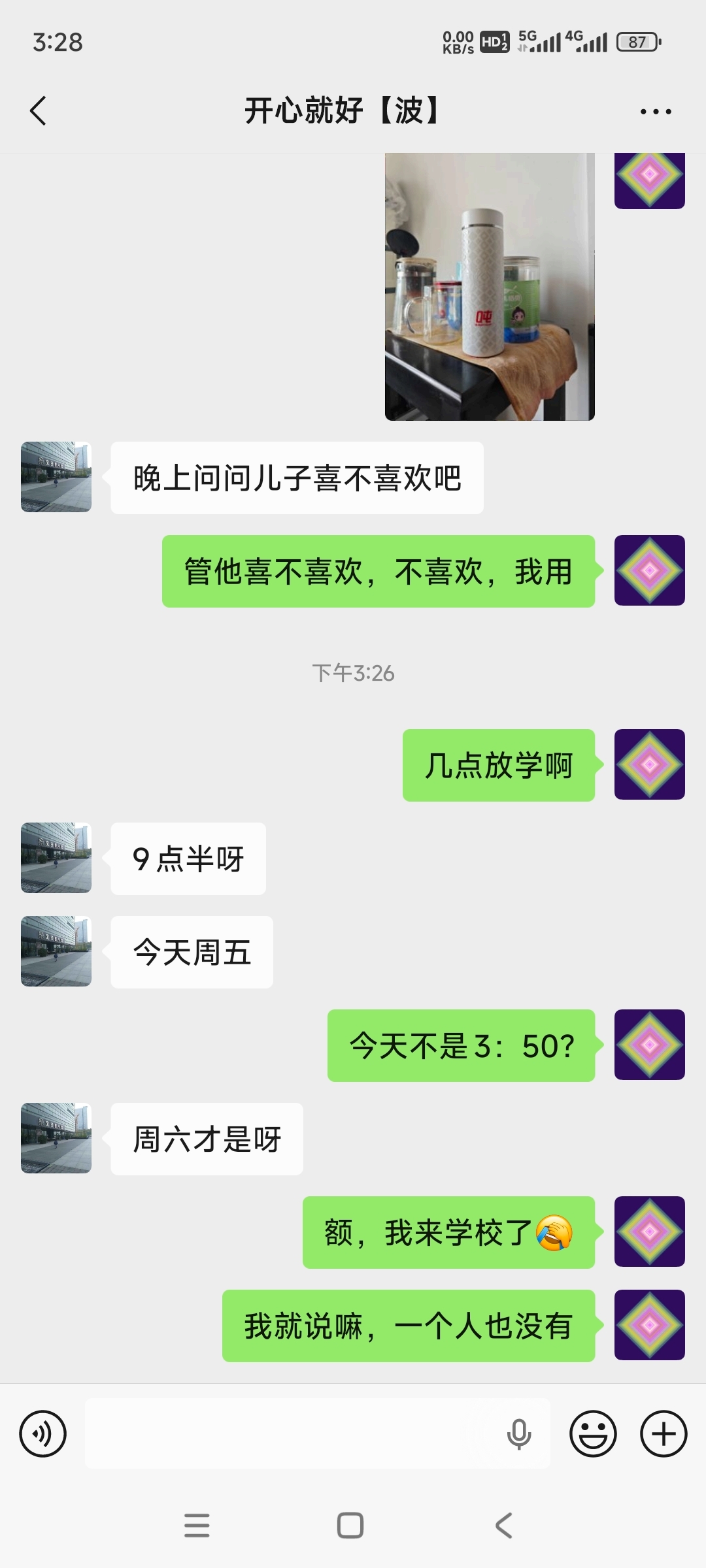Open the shared photo of cups
Image resolution: width=706 pixels, height=1568 pixels.
point(490,287)
